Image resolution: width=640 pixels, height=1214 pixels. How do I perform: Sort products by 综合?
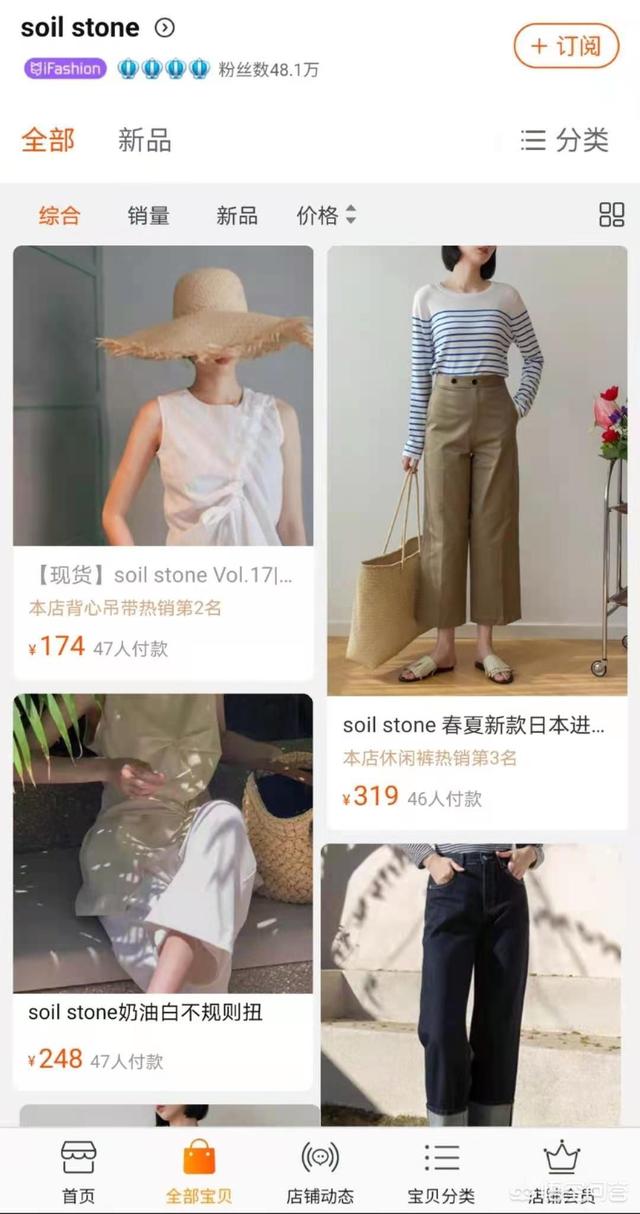[60, 215]
